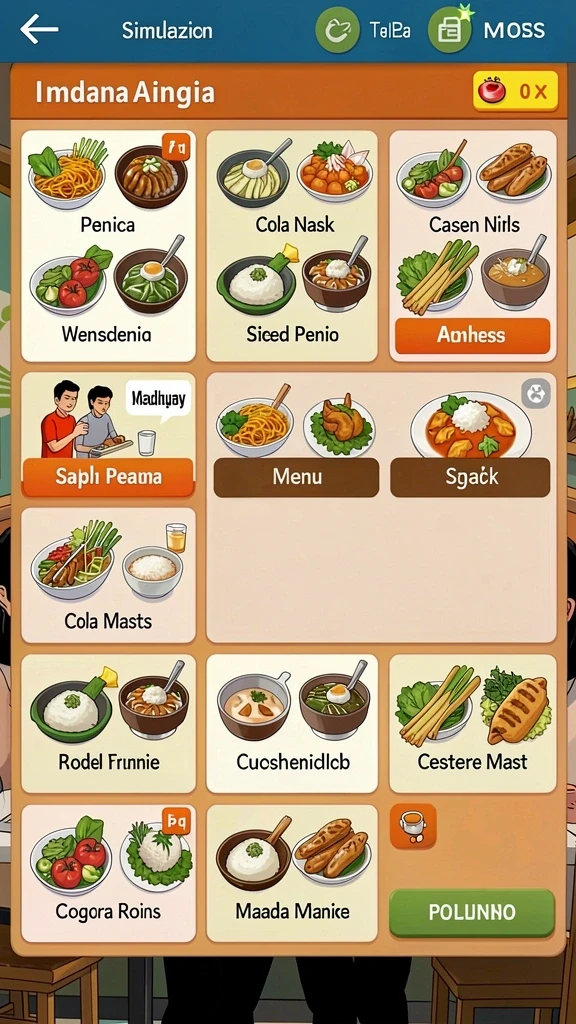
Task: Tap the tomato counter badge
Action: (515, 91)
